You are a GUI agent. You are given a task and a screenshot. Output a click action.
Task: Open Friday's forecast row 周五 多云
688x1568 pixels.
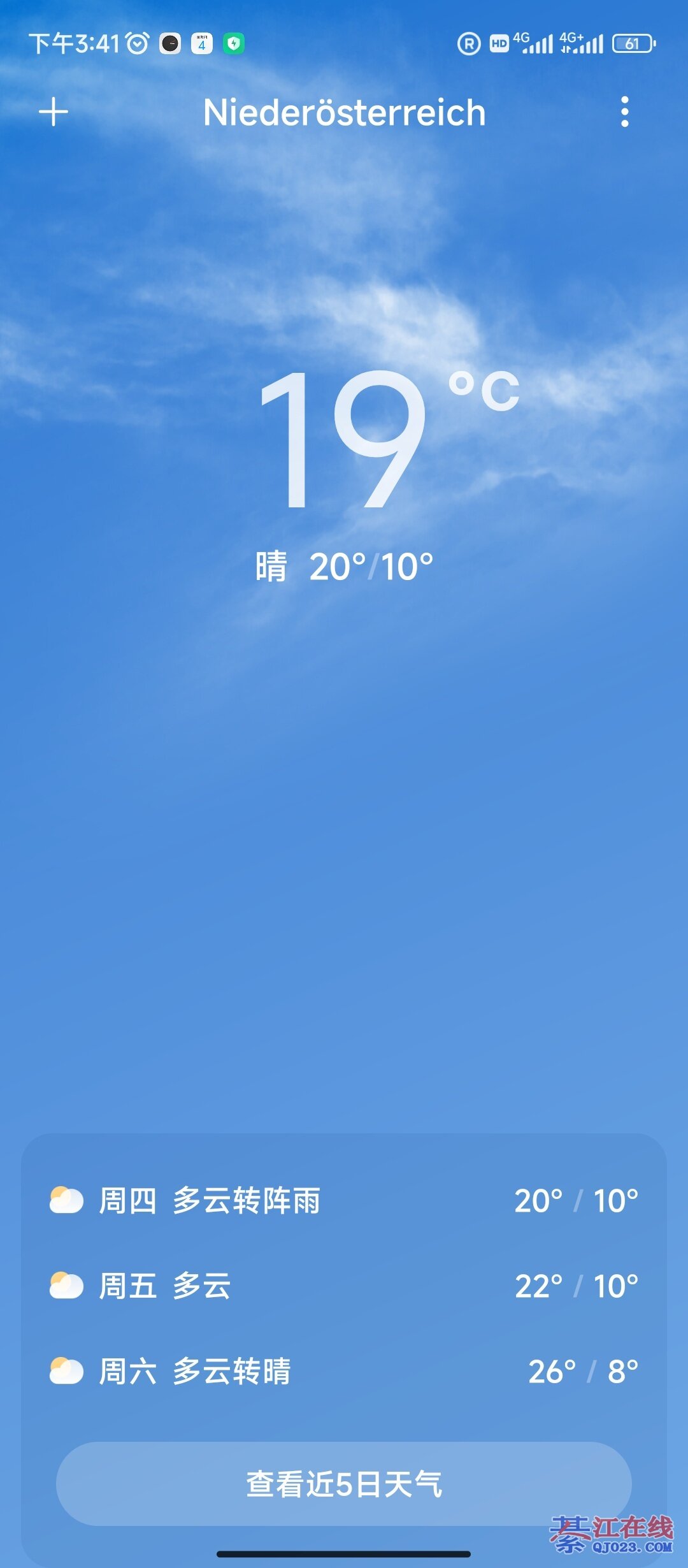click(x=344, y=1286)
